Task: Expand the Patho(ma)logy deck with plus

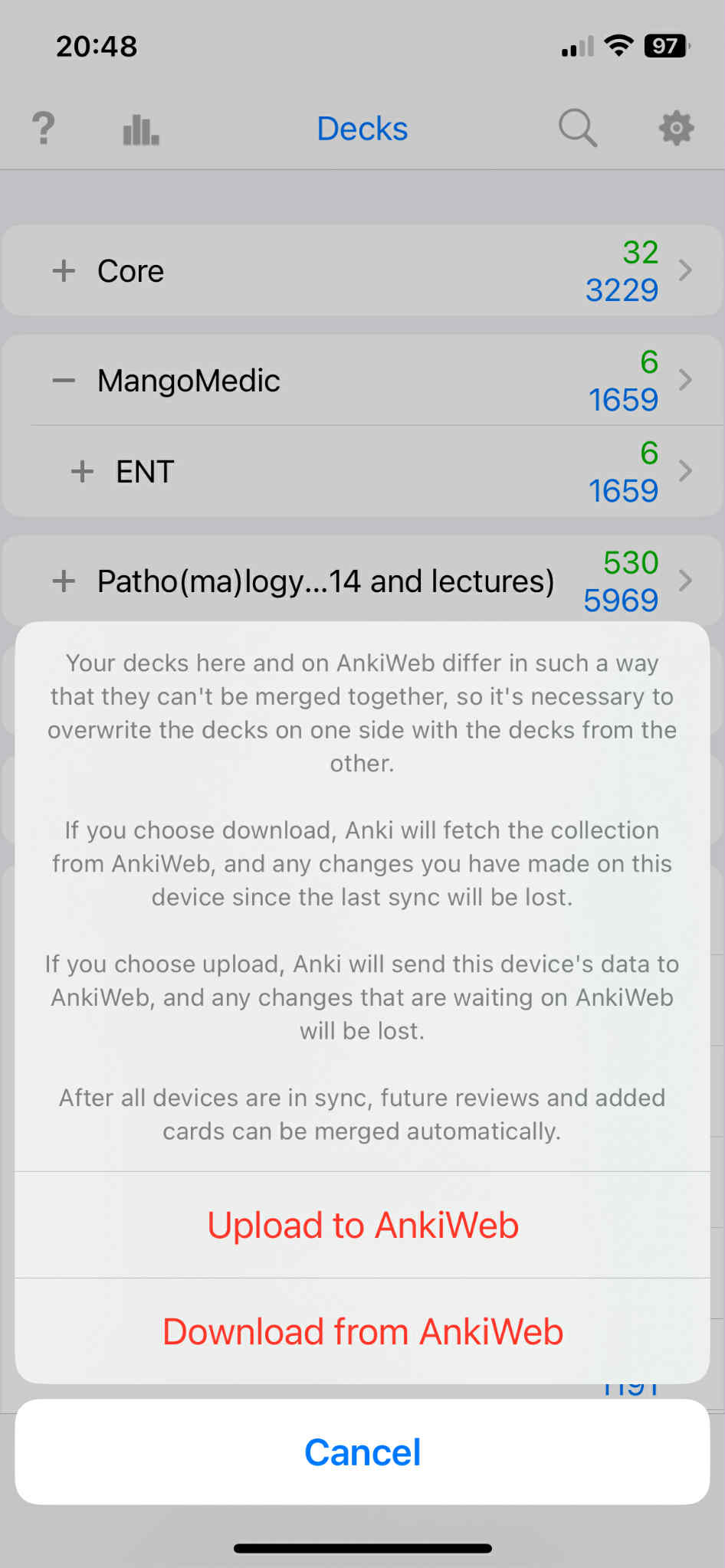Action: click(x=64, y=581)
